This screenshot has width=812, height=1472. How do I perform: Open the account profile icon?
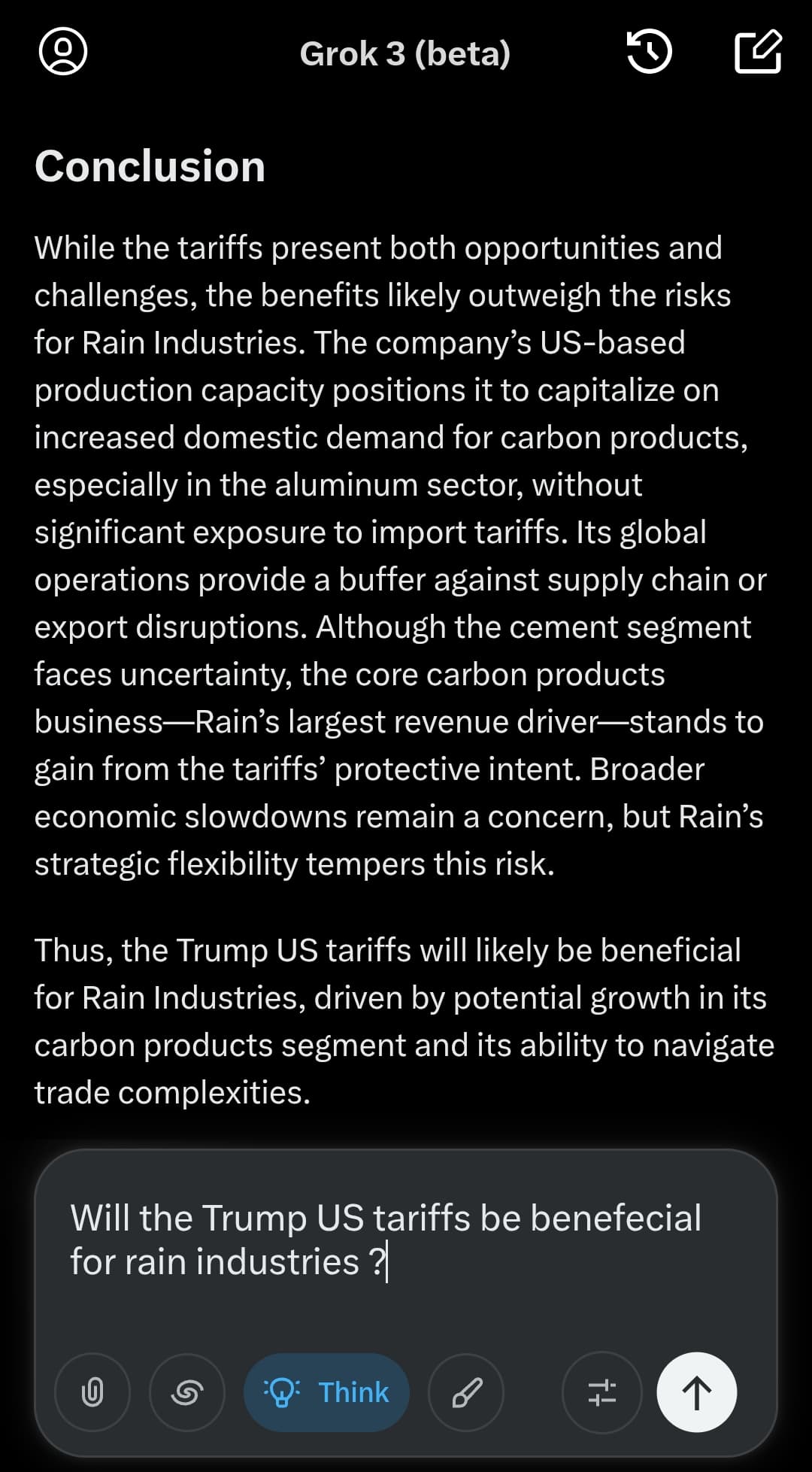(63, 52)
